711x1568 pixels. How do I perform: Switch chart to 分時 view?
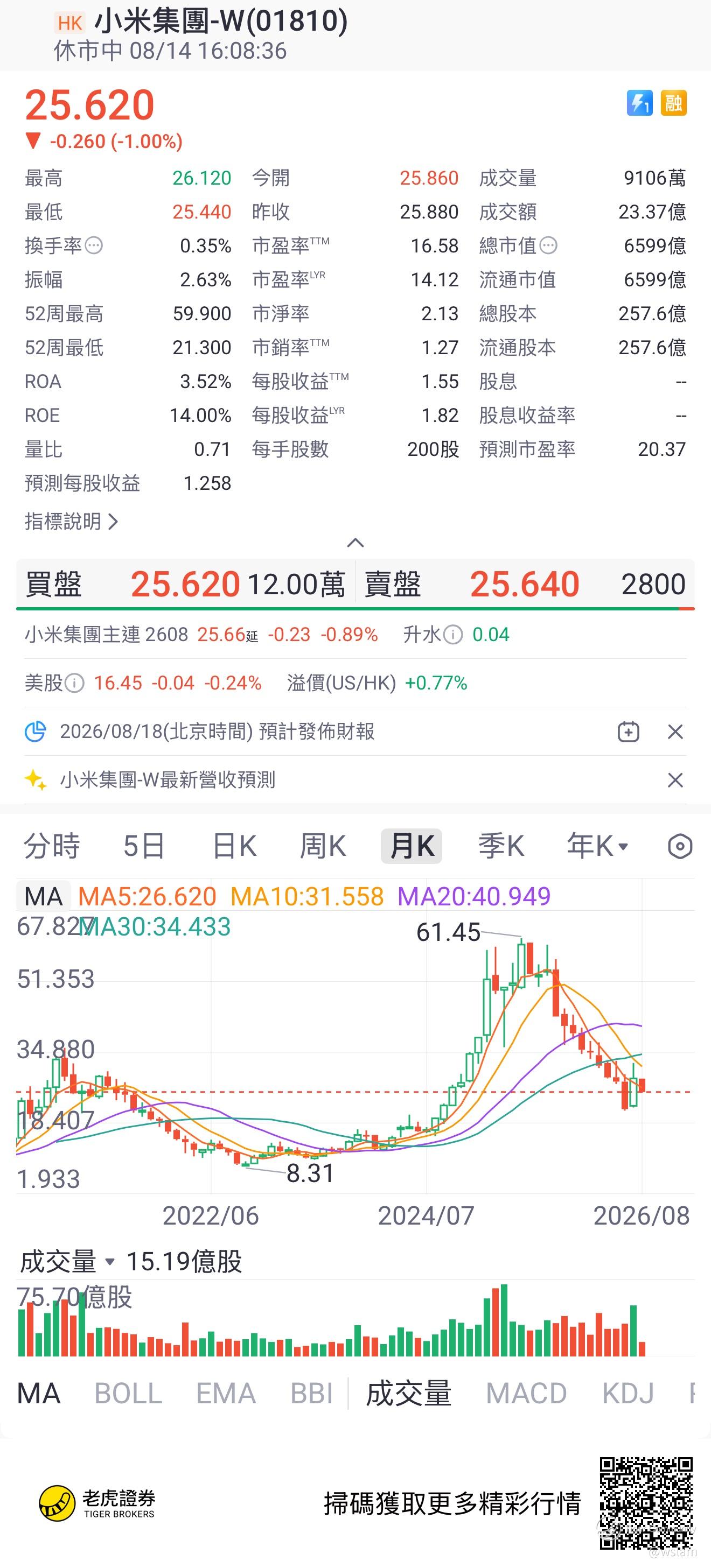[x=52, y=846]
